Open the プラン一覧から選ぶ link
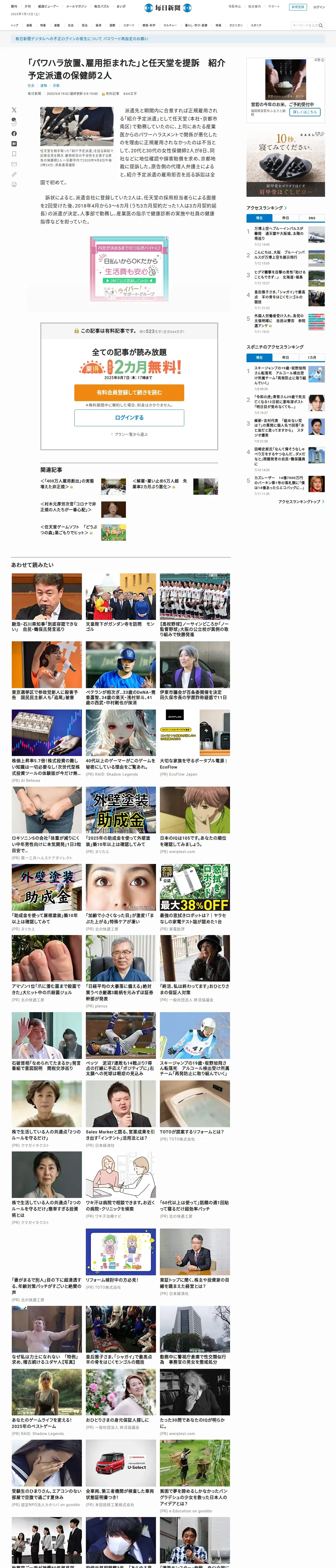Screen dimensions: 336x1568 tap(129, 435)
